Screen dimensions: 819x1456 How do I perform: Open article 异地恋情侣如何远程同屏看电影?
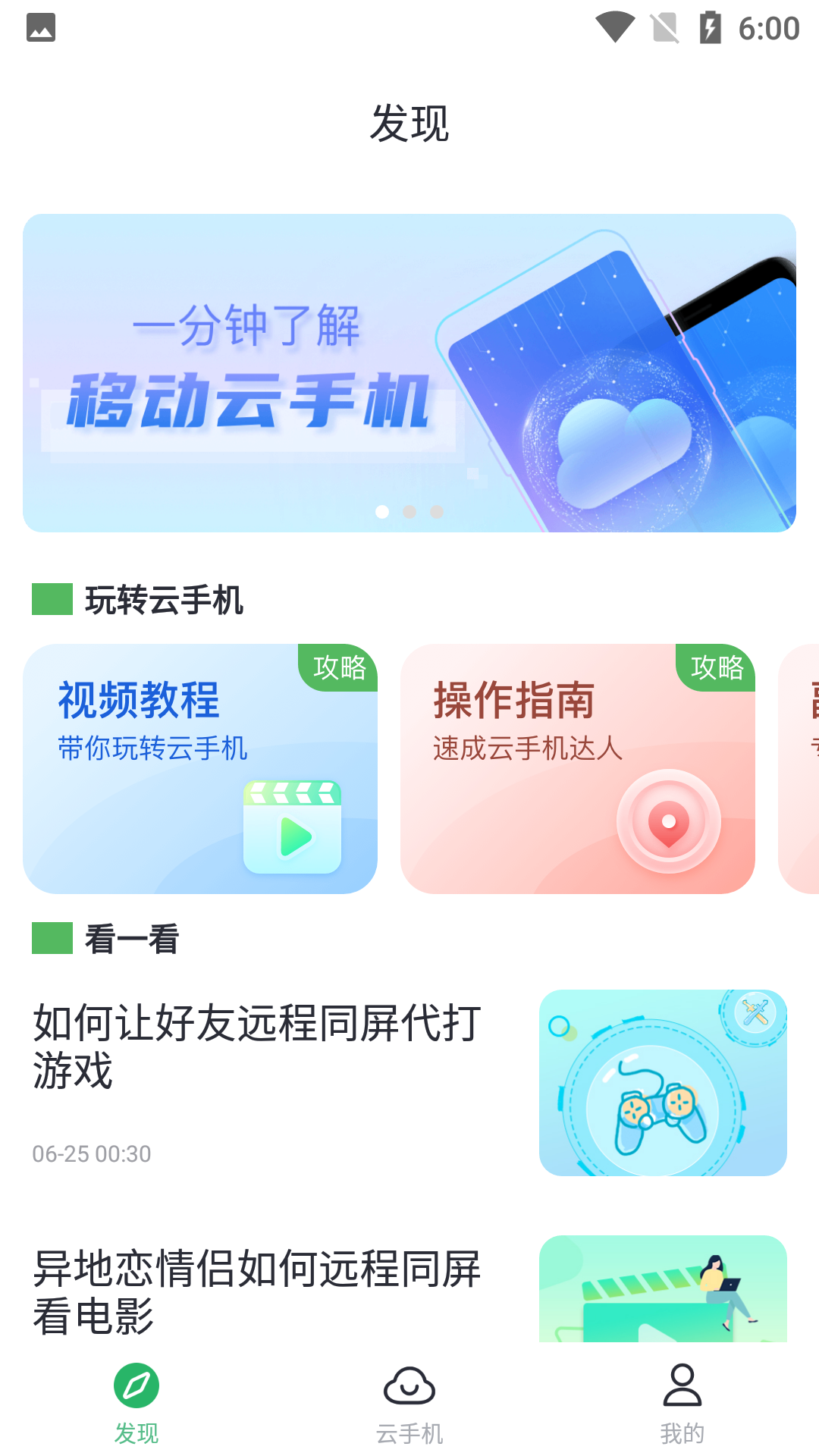point(409,1288)
